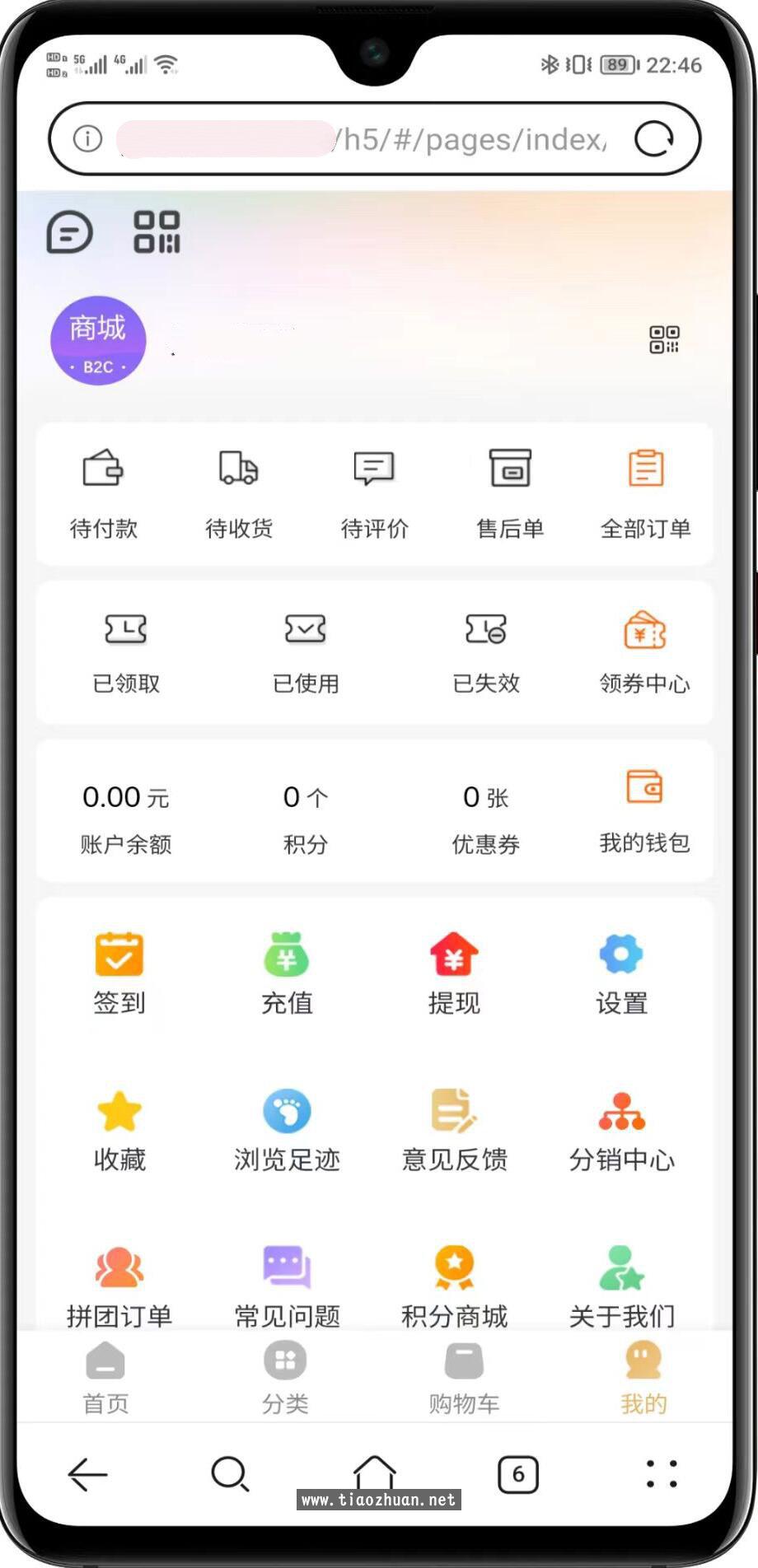Image resolution: width=758 pixels, height=1568 pixels.
Task: Tap the message bubble icon top left
Action: coord(70,231)
